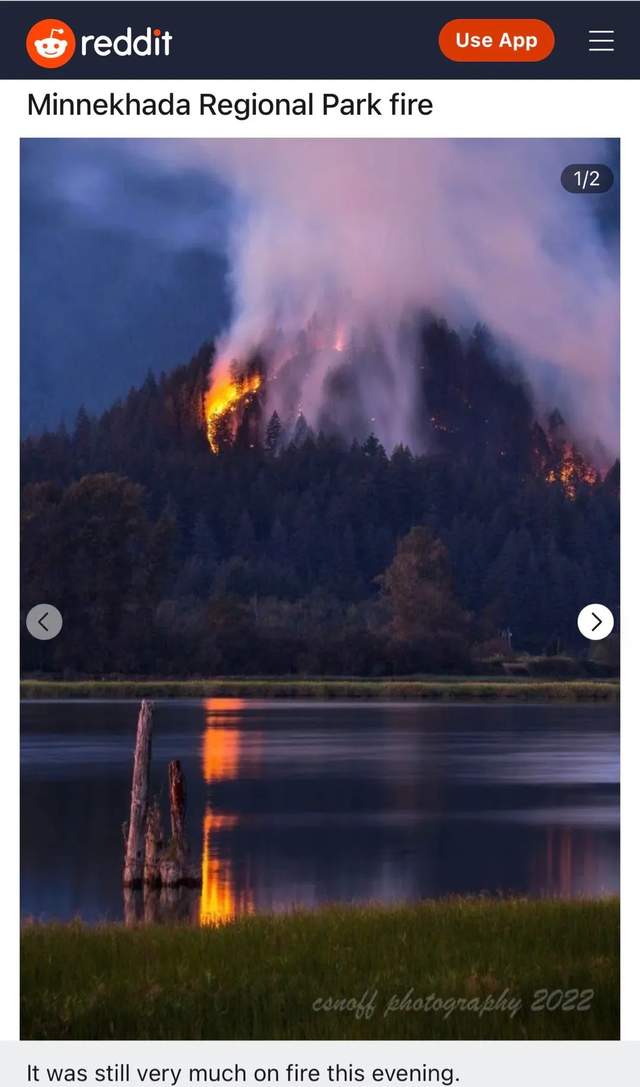Go to the previous gallery image
This screenshot has width=640, height=1087.
coord(44,622)
